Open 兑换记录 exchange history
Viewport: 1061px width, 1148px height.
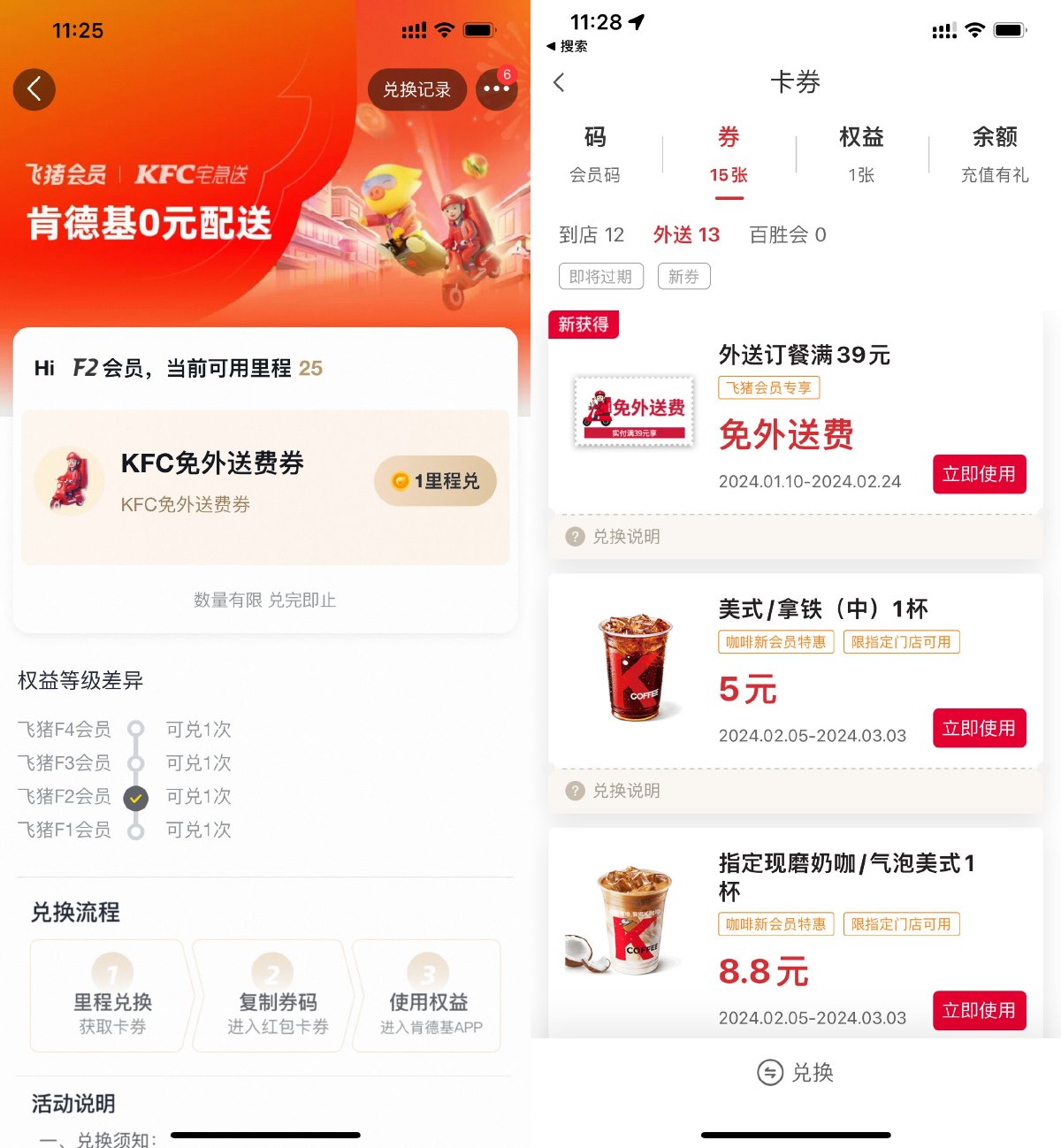pyautogui.click(x=416, y=89)
